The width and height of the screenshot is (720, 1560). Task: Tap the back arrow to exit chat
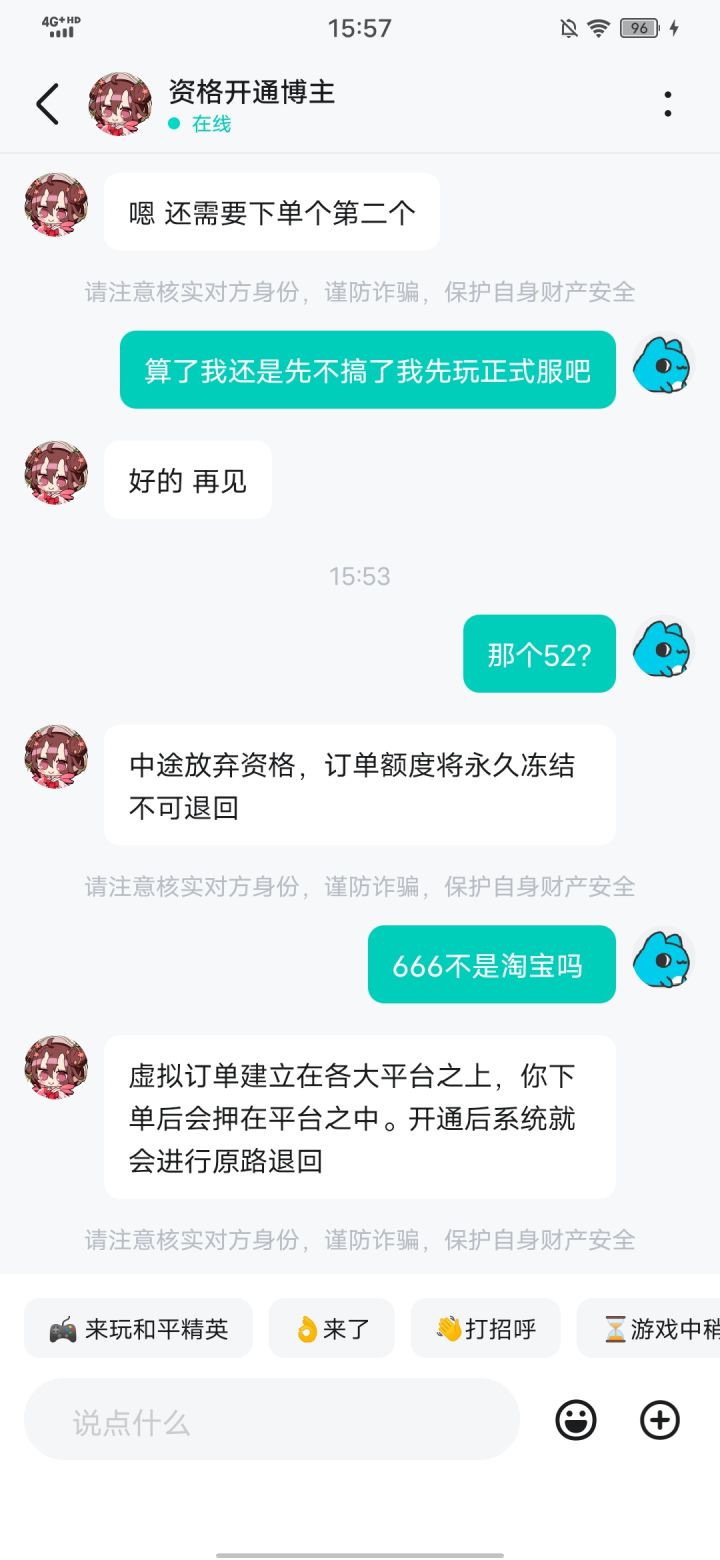[47, 103]
